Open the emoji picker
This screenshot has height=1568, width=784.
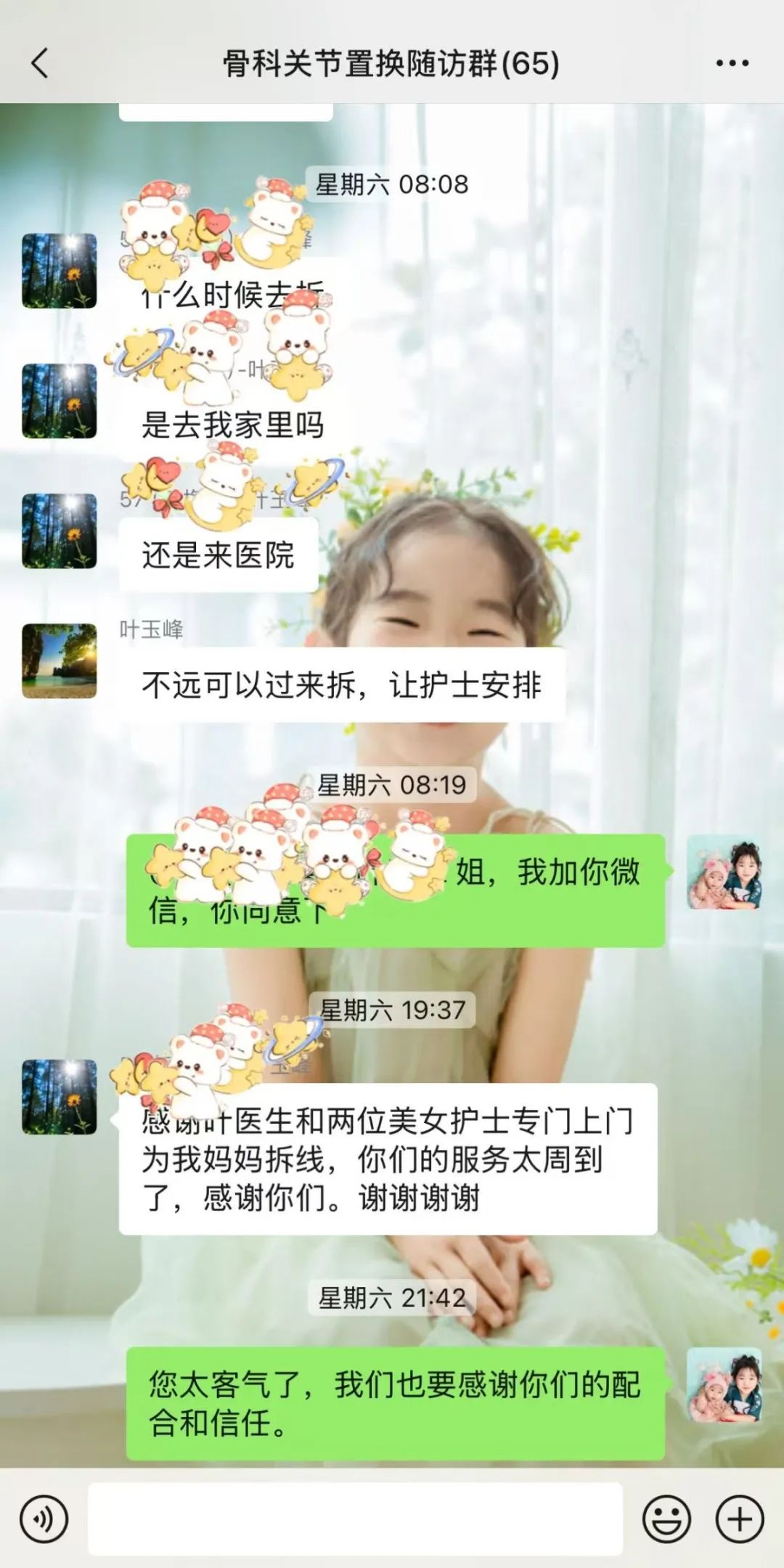[x=666, y=1519]
